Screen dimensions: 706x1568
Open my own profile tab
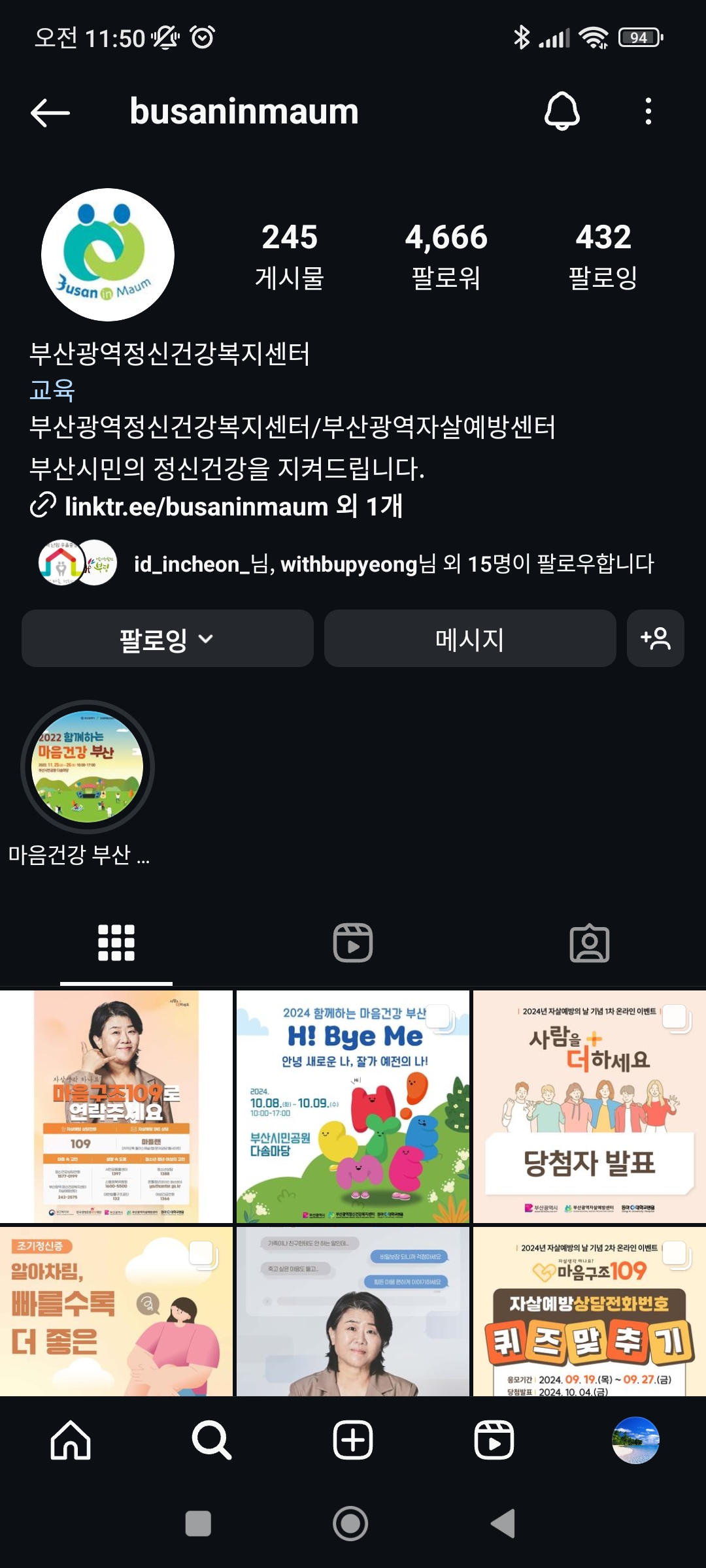coord(635,1440)
